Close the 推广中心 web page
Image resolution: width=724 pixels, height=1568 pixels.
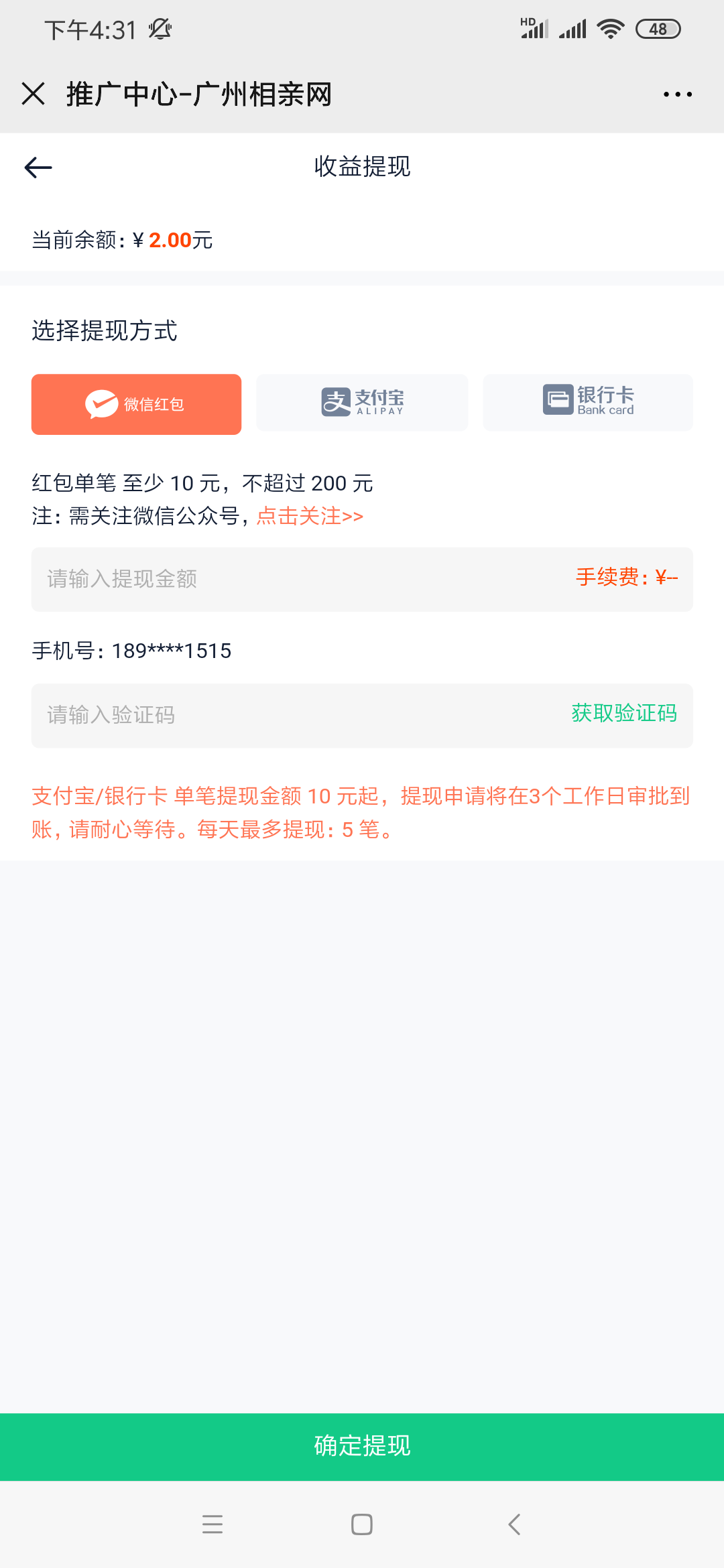pos(33,94)
